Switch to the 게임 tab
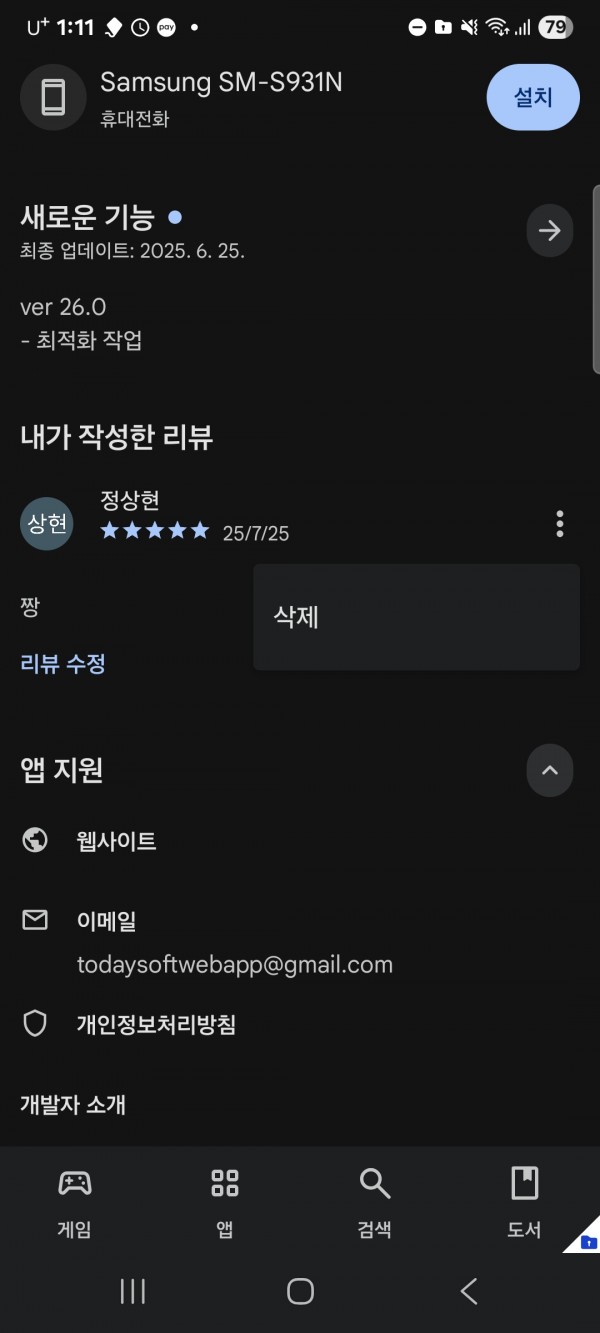Image resolution: width=600 pixels, height=1333 pixels. 75,1203
